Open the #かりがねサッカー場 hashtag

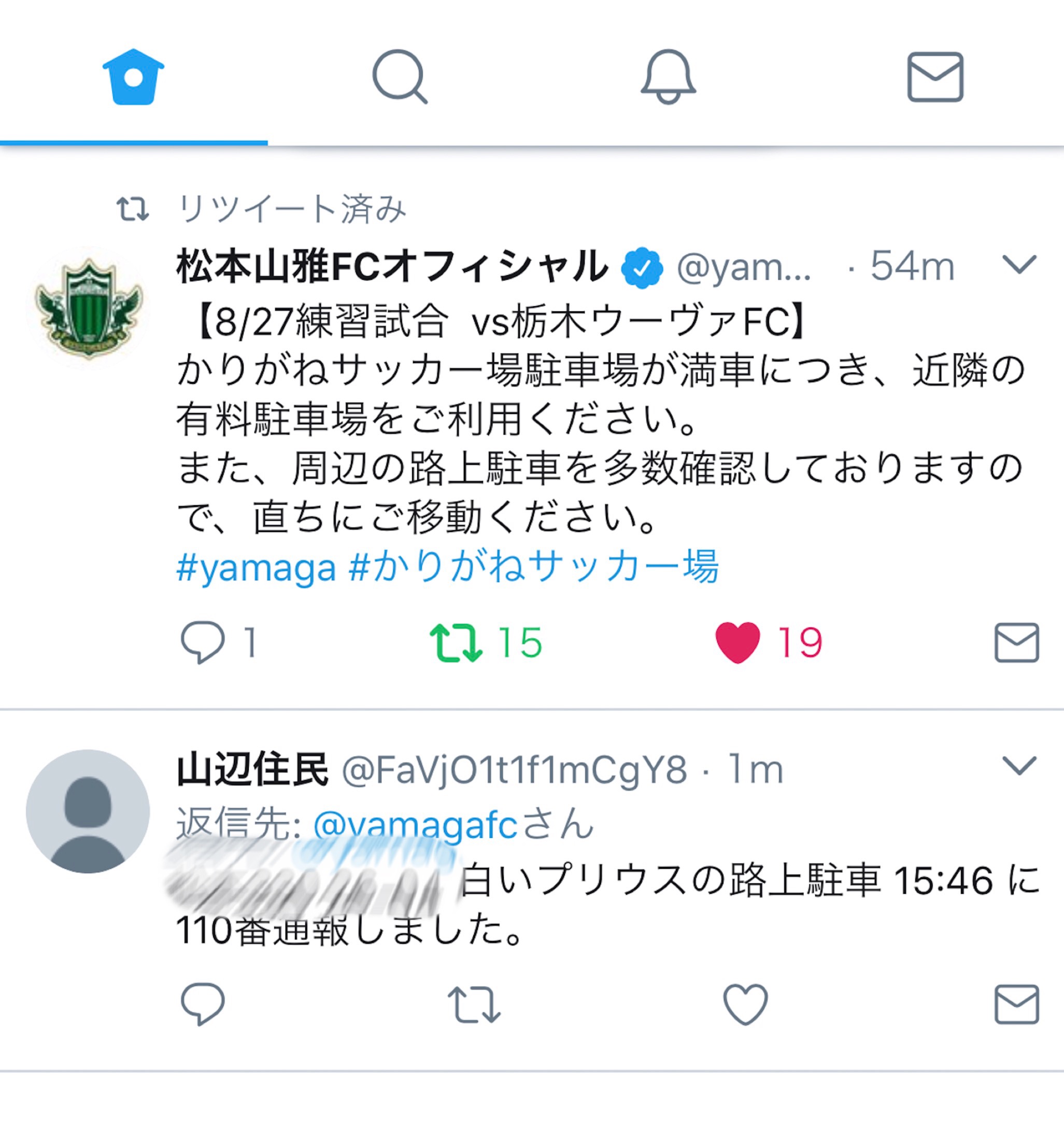click(534, 568)
